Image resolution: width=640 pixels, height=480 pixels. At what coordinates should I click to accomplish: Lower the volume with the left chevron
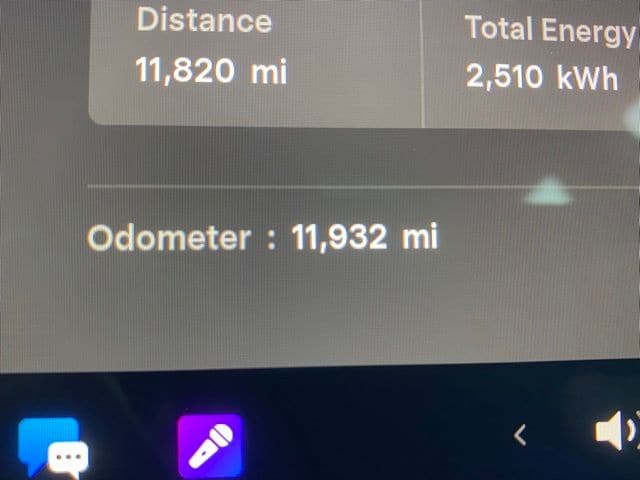(519, 434)
